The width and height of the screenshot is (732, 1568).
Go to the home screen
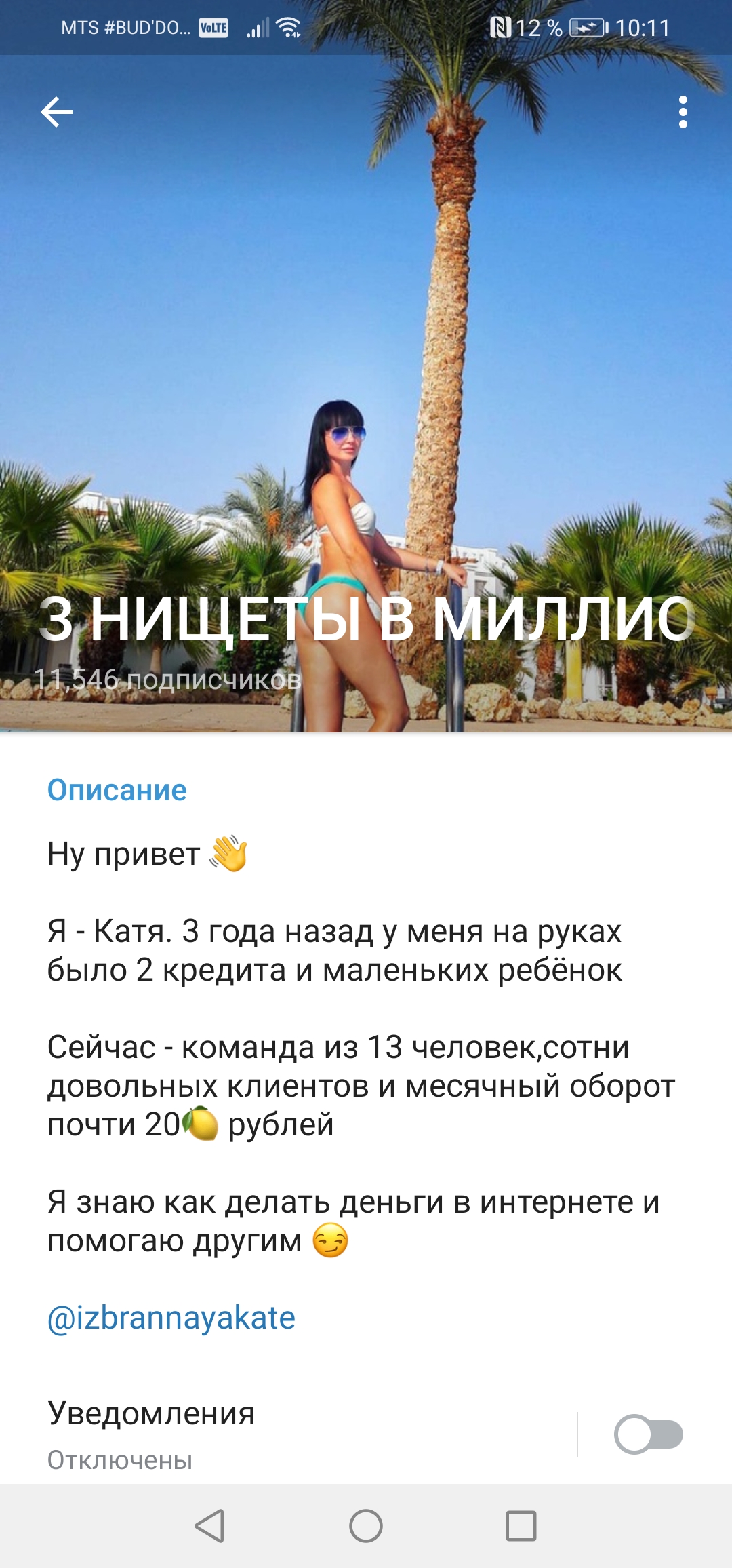pyautogui.click(x=366, y=1526)
